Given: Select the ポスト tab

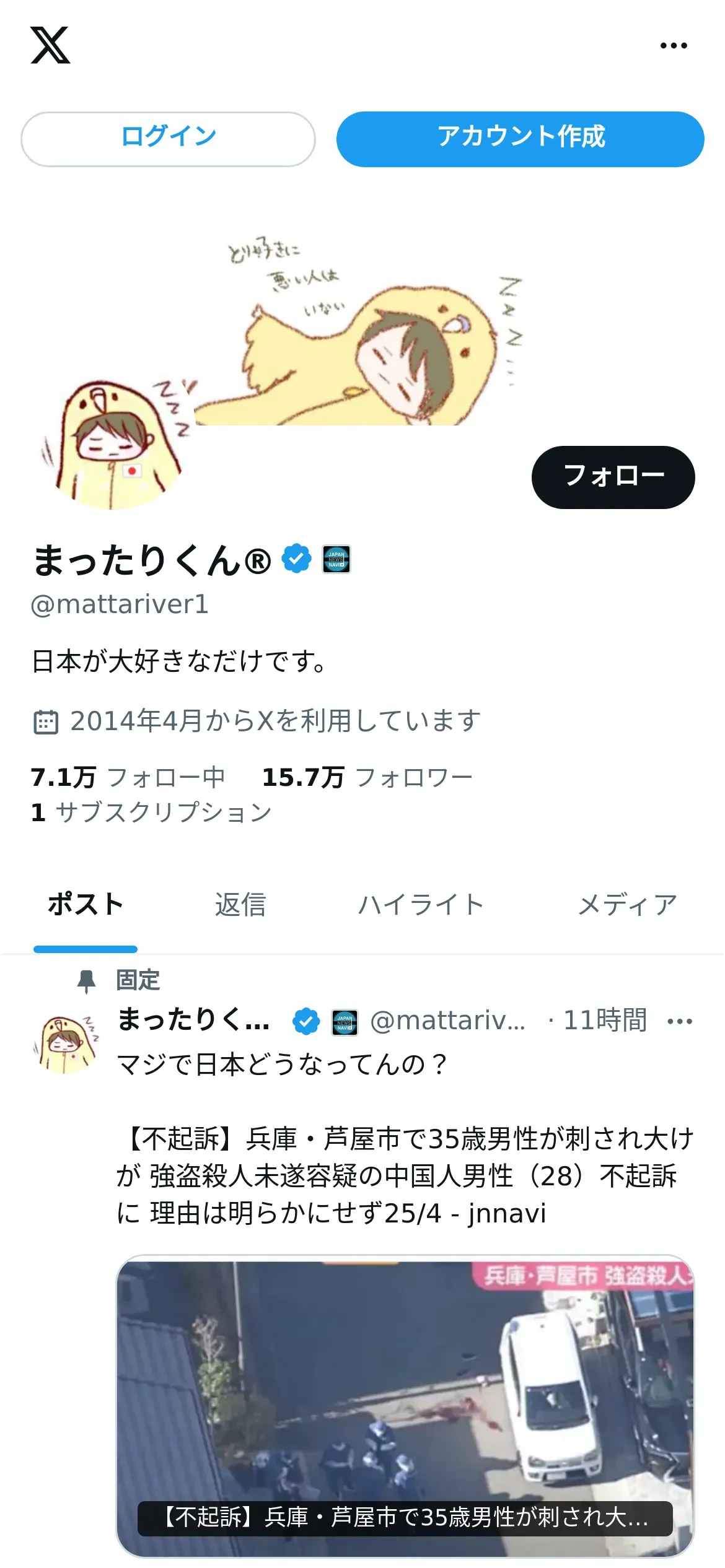Looking at the screenshot, I should click(86, 905).
